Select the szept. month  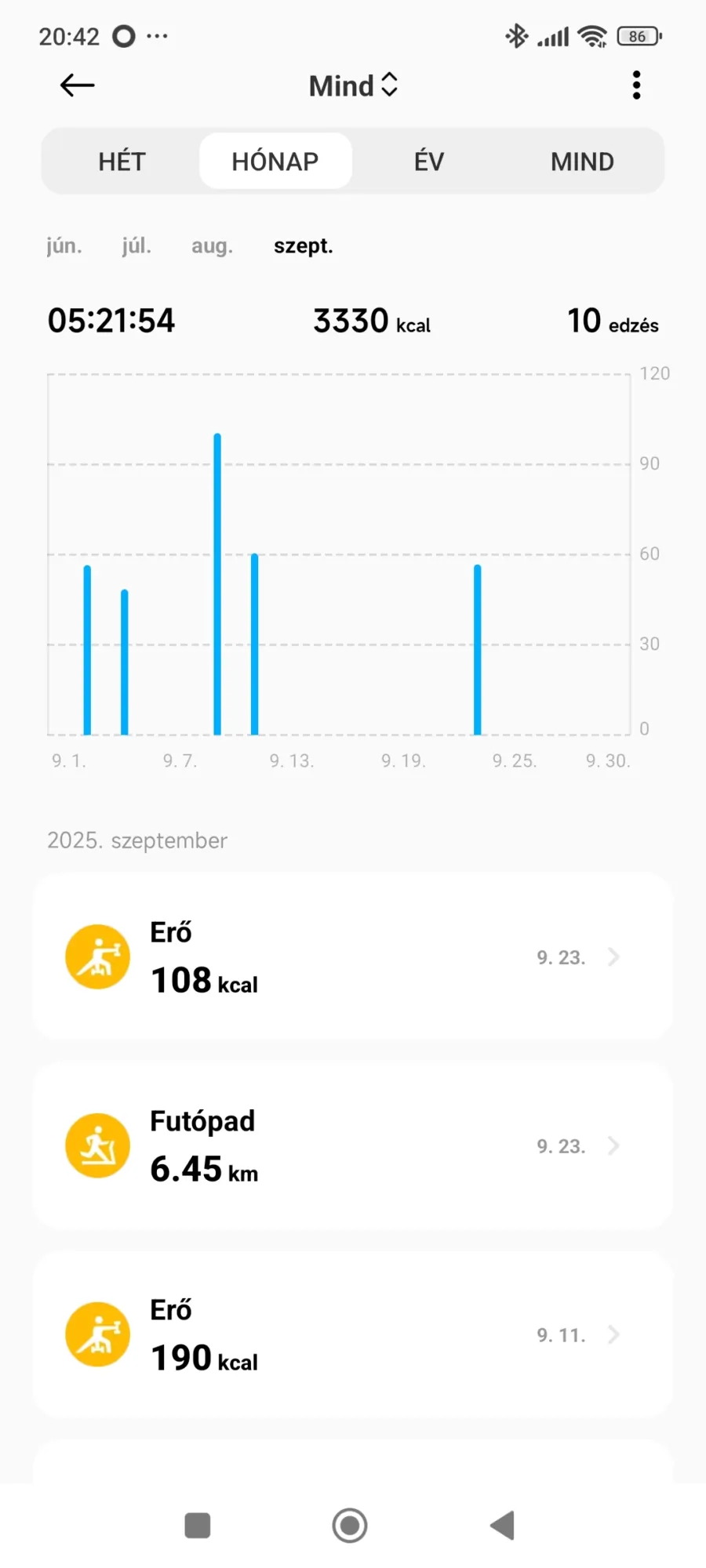304,246
